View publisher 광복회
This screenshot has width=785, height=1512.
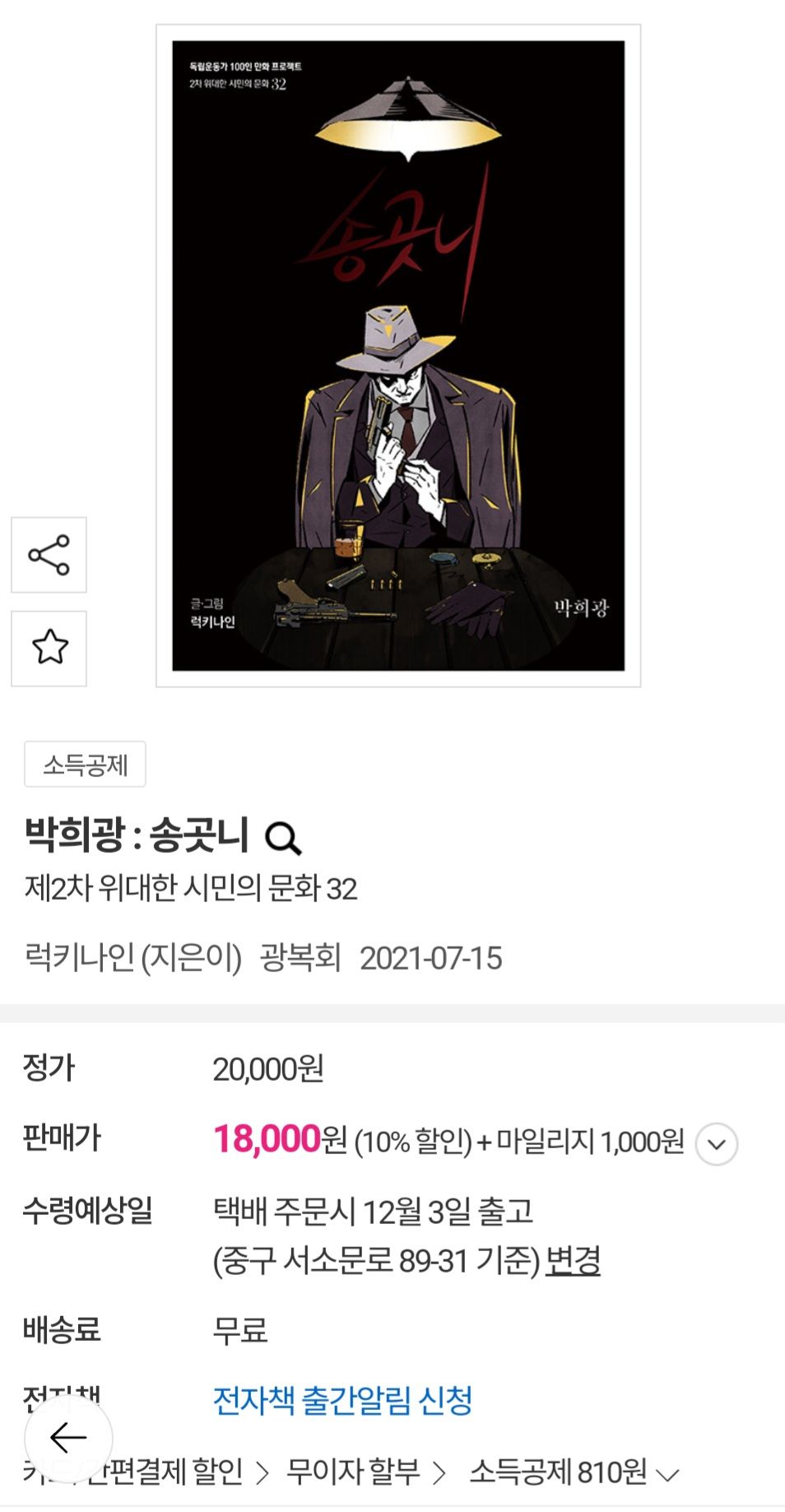click(x=300, y=958)
